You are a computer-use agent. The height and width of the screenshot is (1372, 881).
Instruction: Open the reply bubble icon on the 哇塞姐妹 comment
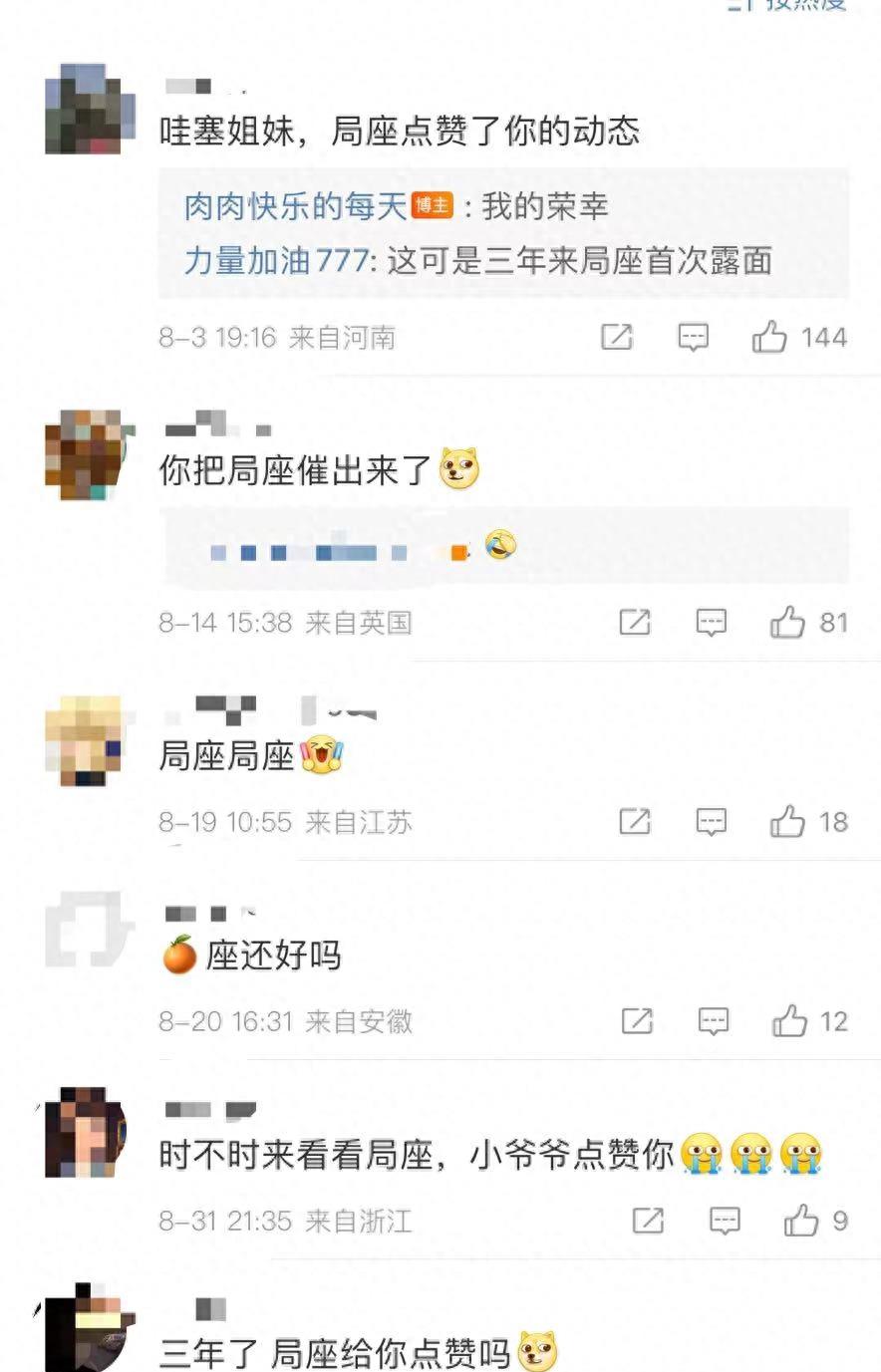[695, 337]
